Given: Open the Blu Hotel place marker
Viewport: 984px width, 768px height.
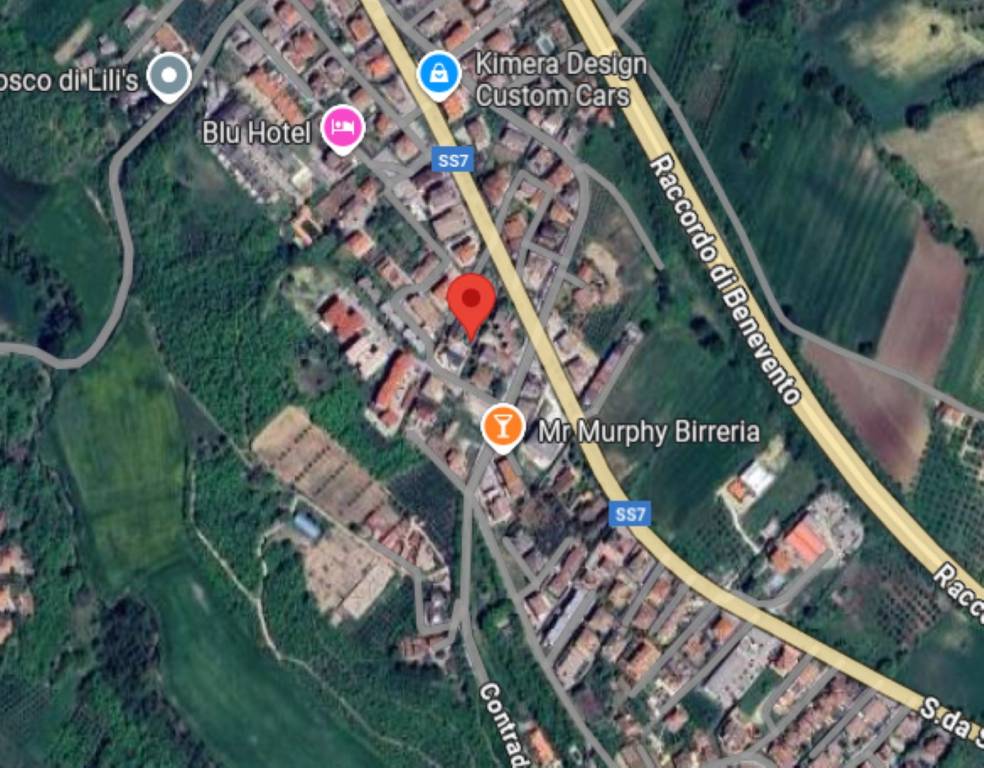Looking at the screenshot, I should tap(342, 128).
